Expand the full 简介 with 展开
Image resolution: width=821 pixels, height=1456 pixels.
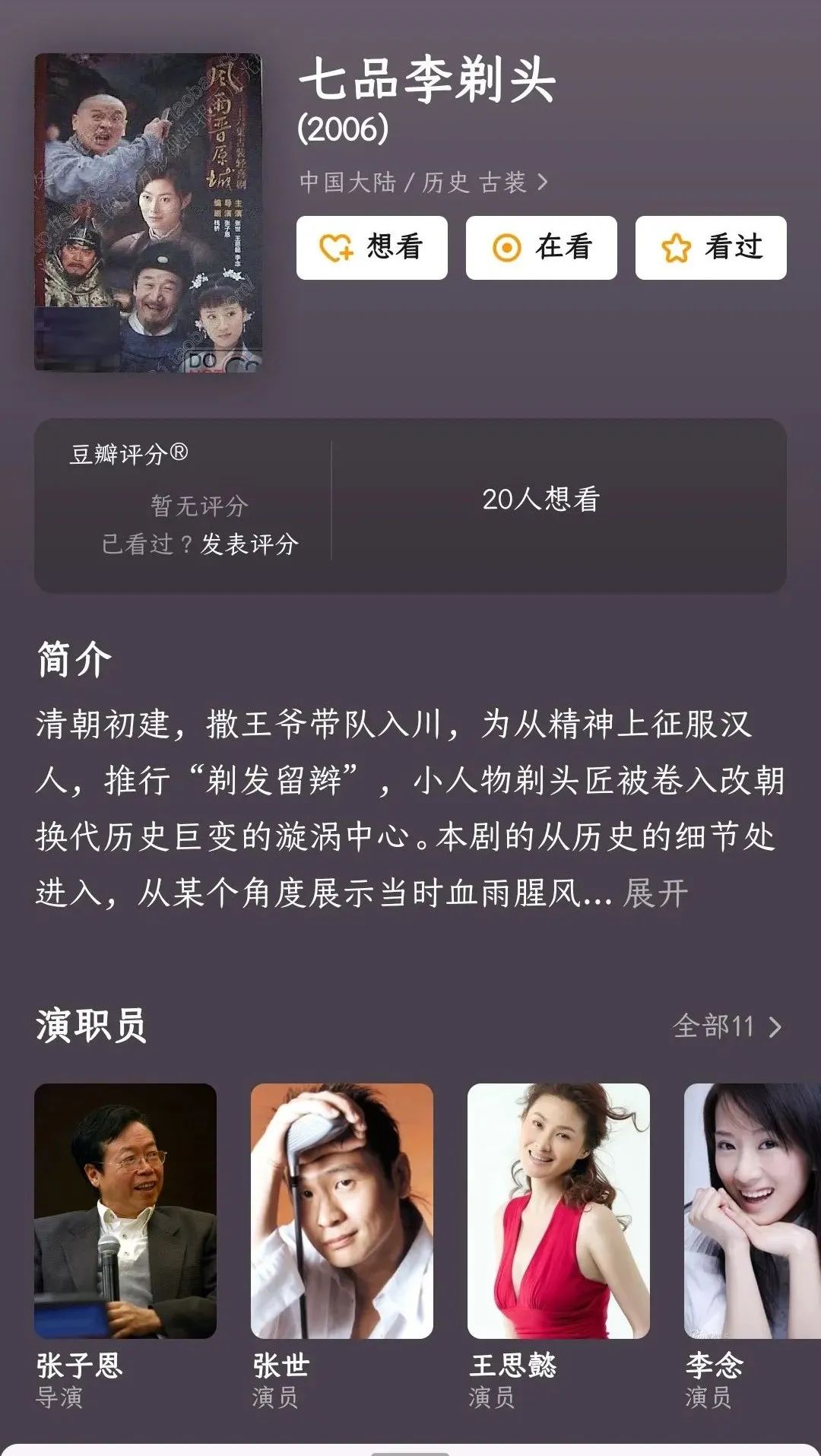tap(655, 893)
